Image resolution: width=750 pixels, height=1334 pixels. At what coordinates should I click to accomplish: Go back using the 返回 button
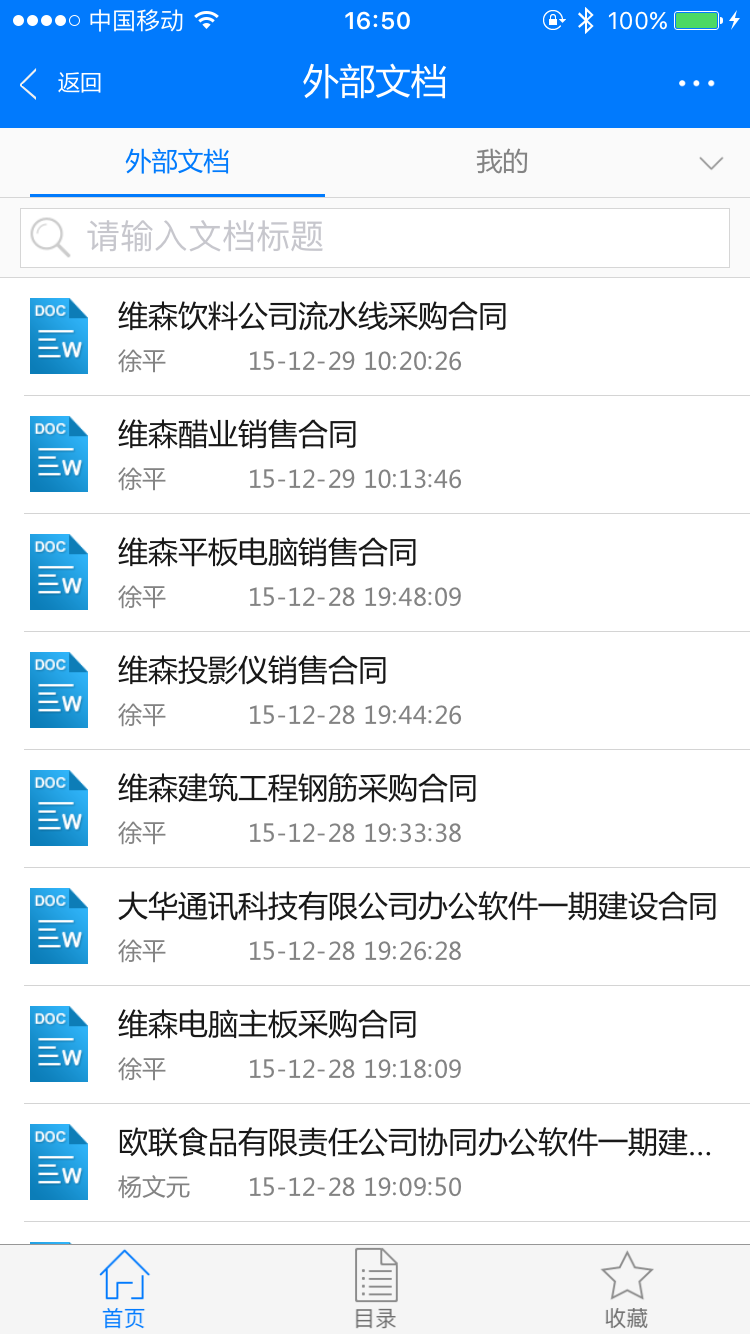point(60,83)
